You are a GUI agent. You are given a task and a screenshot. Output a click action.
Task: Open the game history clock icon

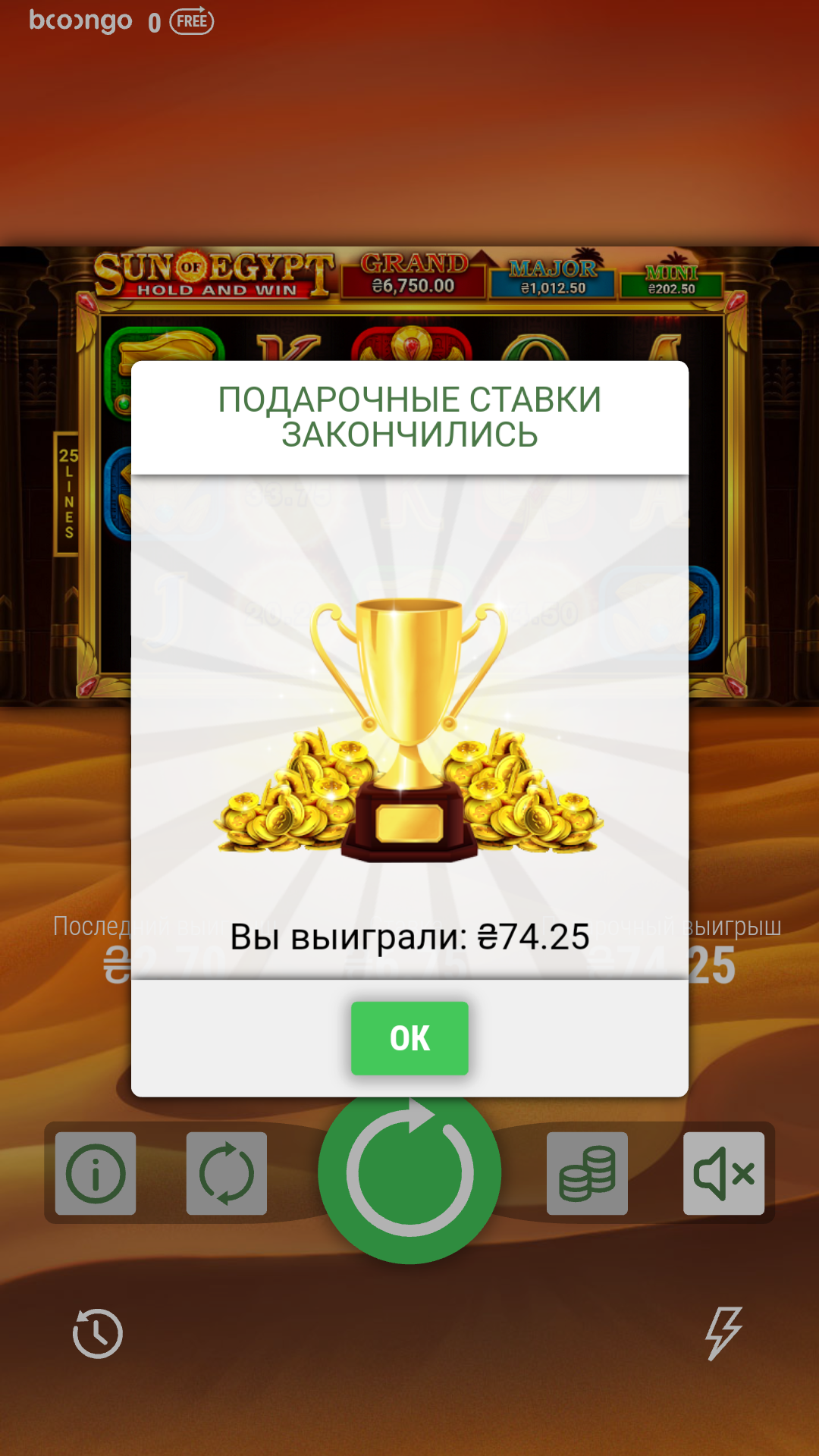[97, 1333]
